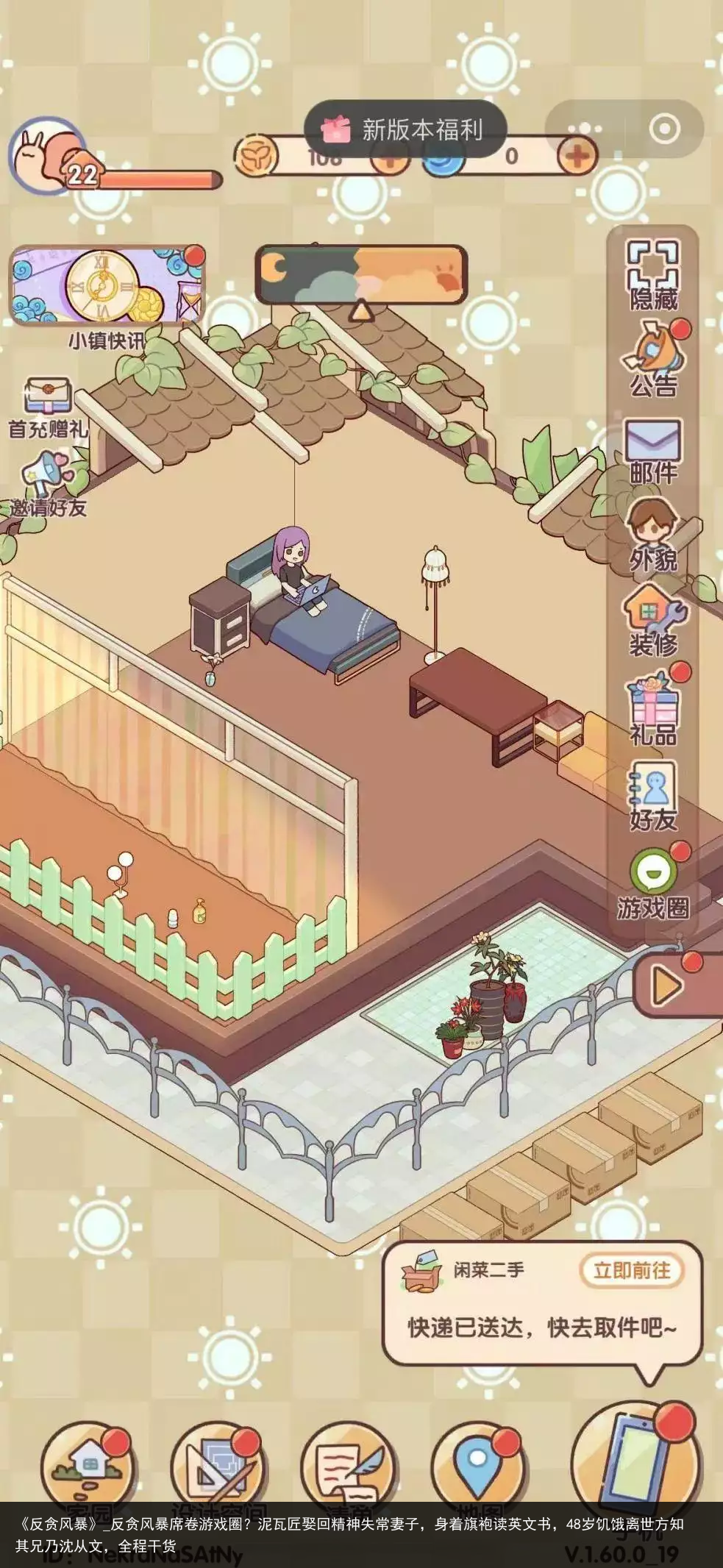723x1568 pixels.
Task: Tap 立即前往 in the delivery notice
Action: click(631, 1270)
